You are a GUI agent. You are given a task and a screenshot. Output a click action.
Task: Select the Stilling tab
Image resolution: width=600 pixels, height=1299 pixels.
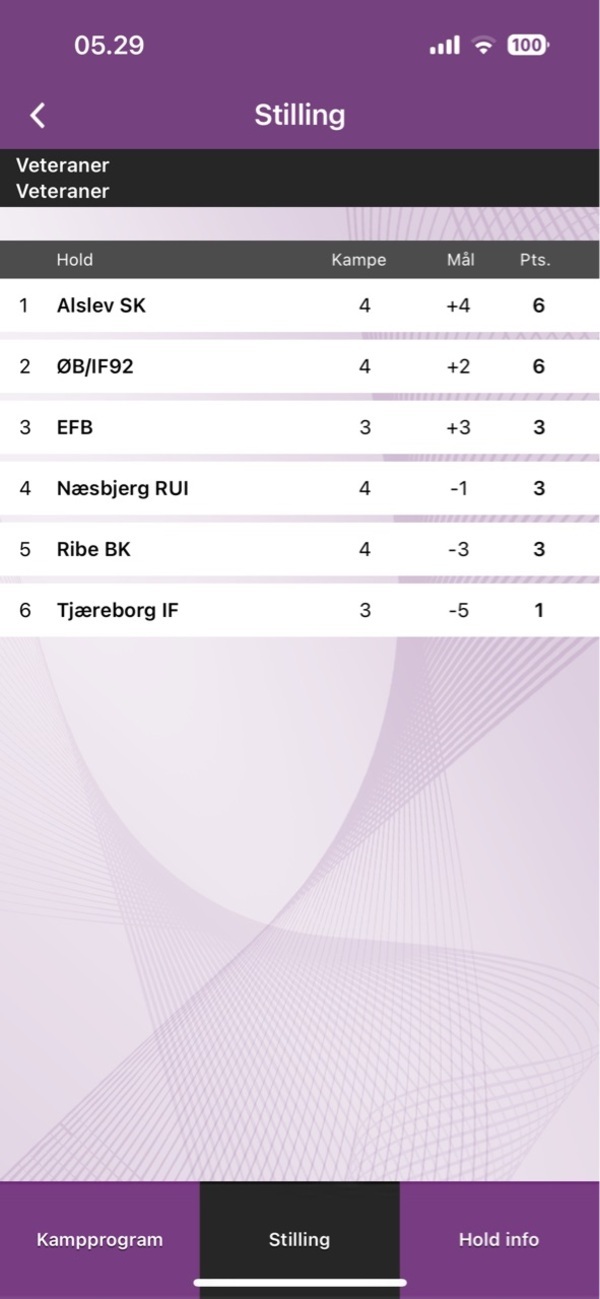point(300,1239)
